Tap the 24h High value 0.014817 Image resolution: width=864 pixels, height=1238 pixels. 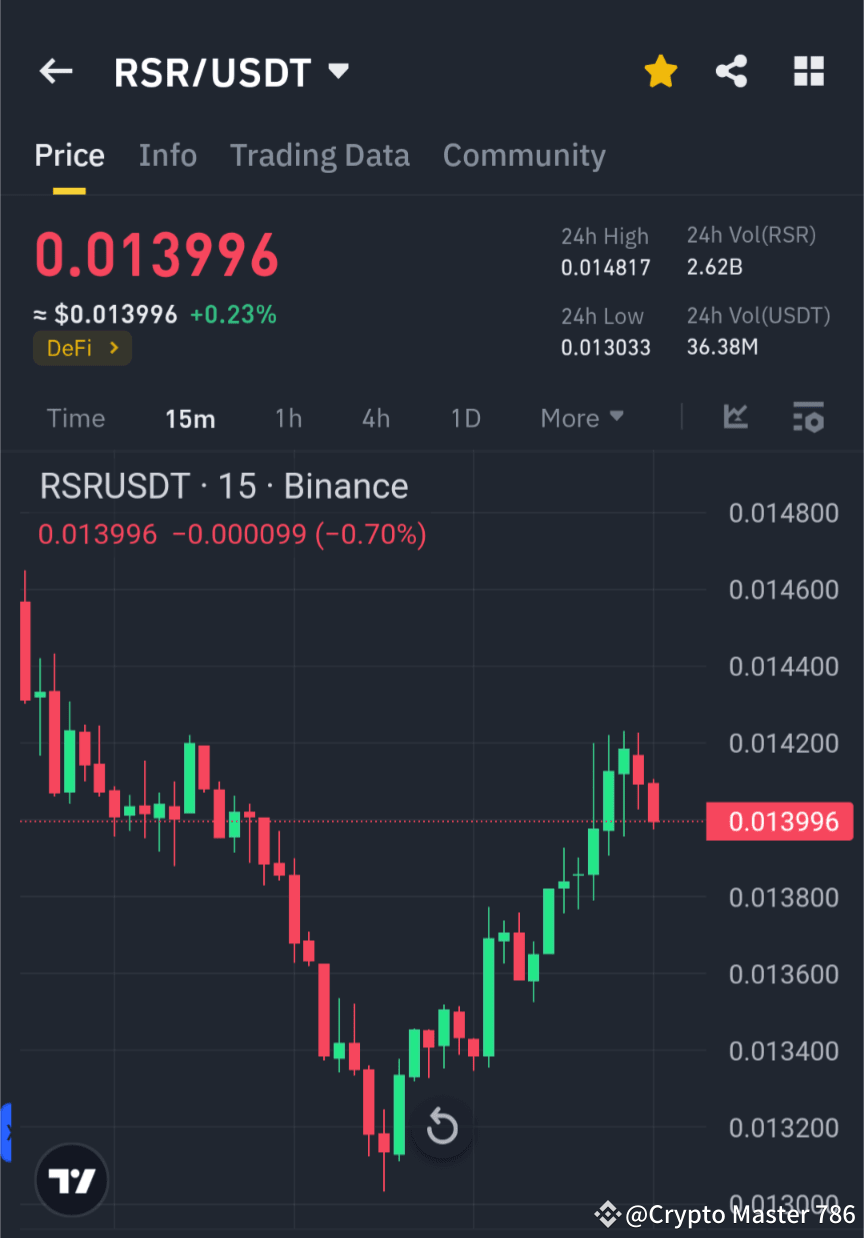(605, 267)
